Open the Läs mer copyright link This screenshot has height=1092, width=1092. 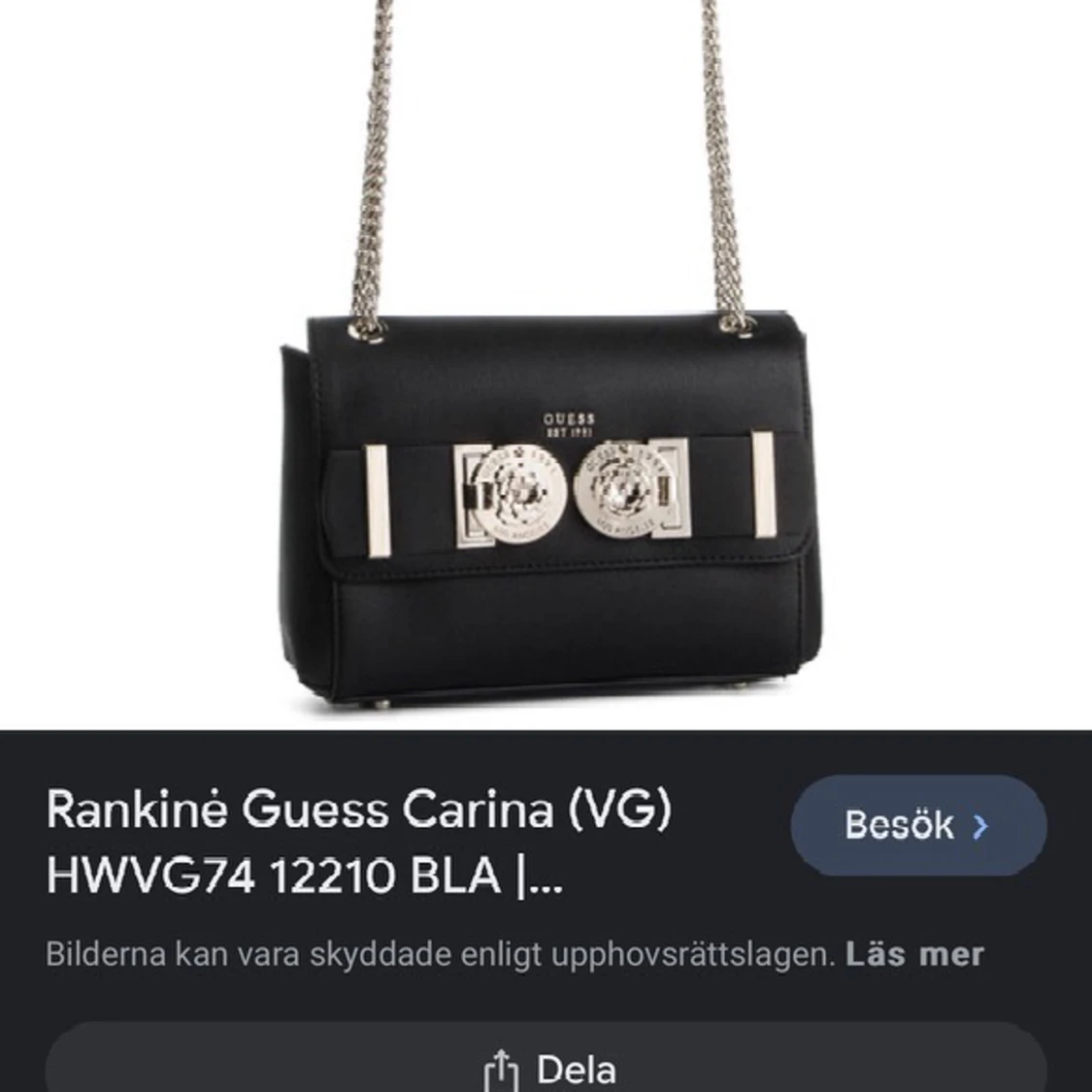pos(915,954)
